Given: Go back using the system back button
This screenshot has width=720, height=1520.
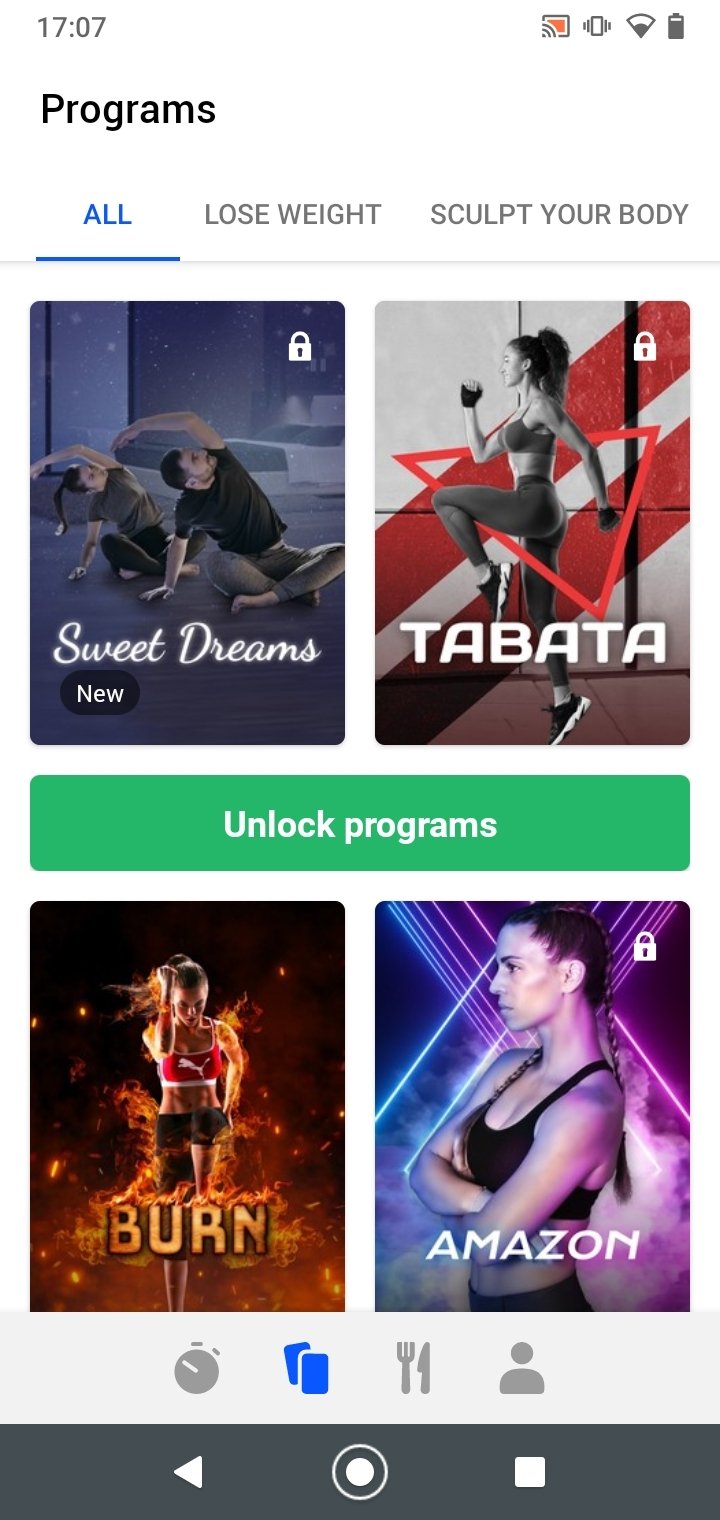Looking at the screenshot, I should point(188,1472).
